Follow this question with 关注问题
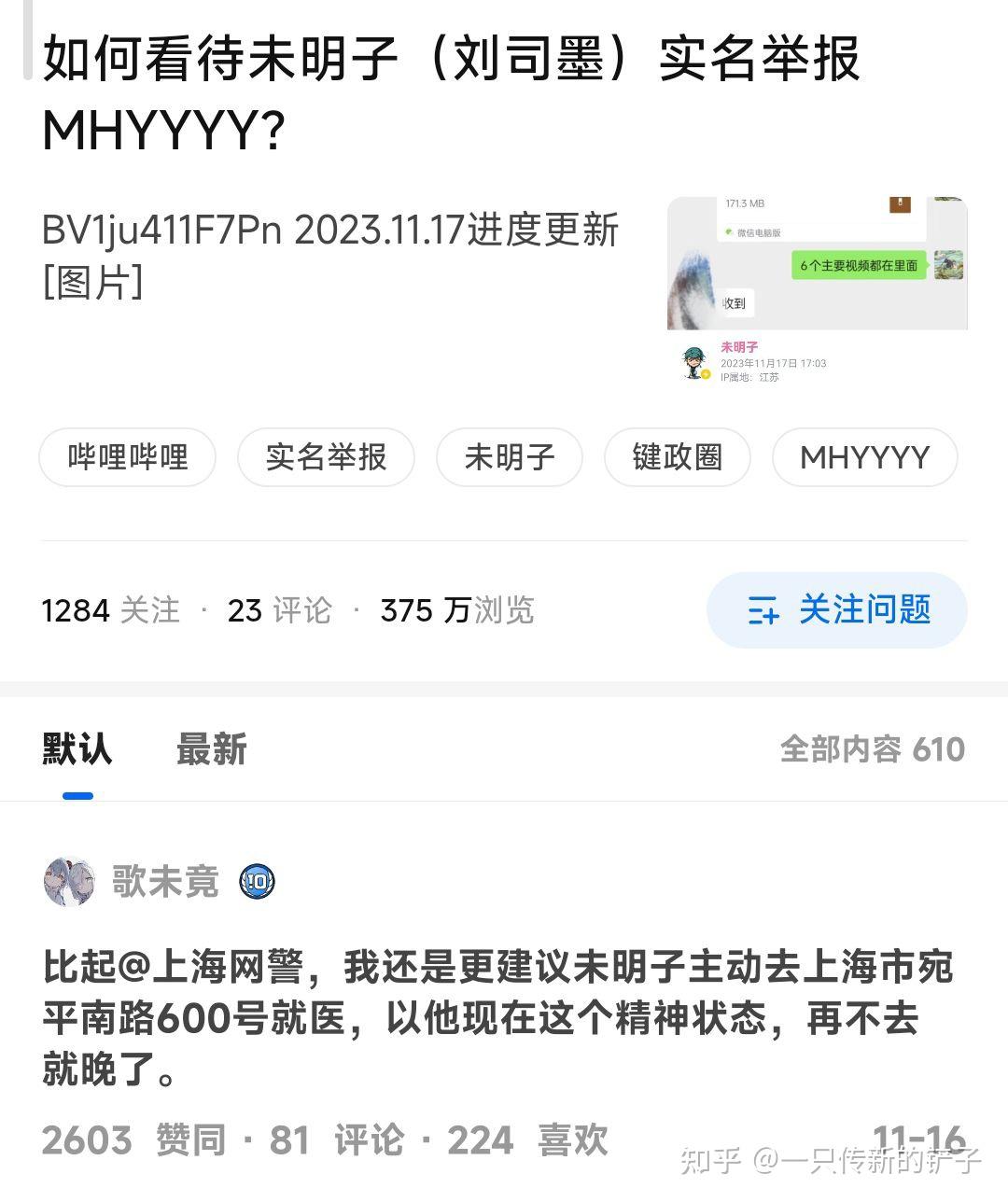1008x1202 pixels. tap(837, 610)
